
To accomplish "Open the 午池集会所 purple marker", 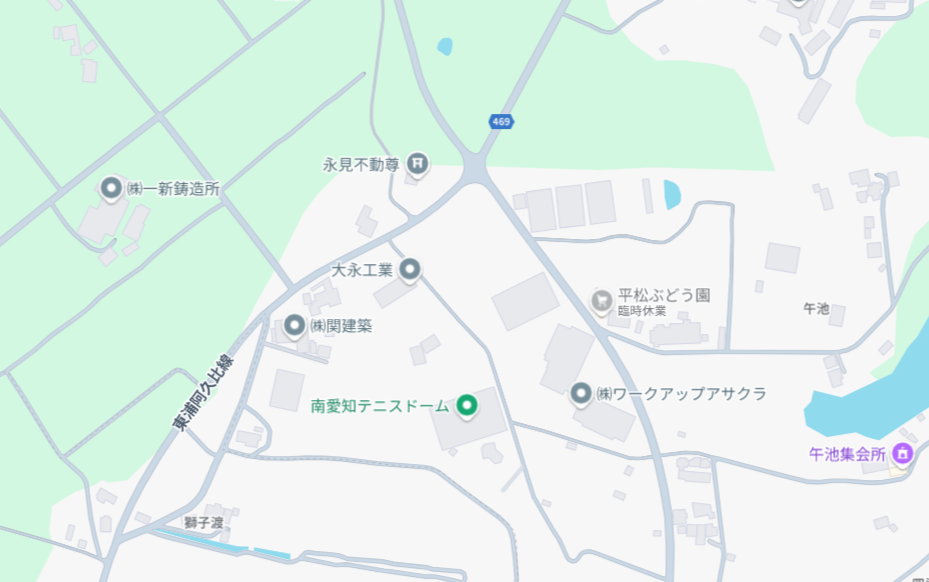I will coord(903,453).
